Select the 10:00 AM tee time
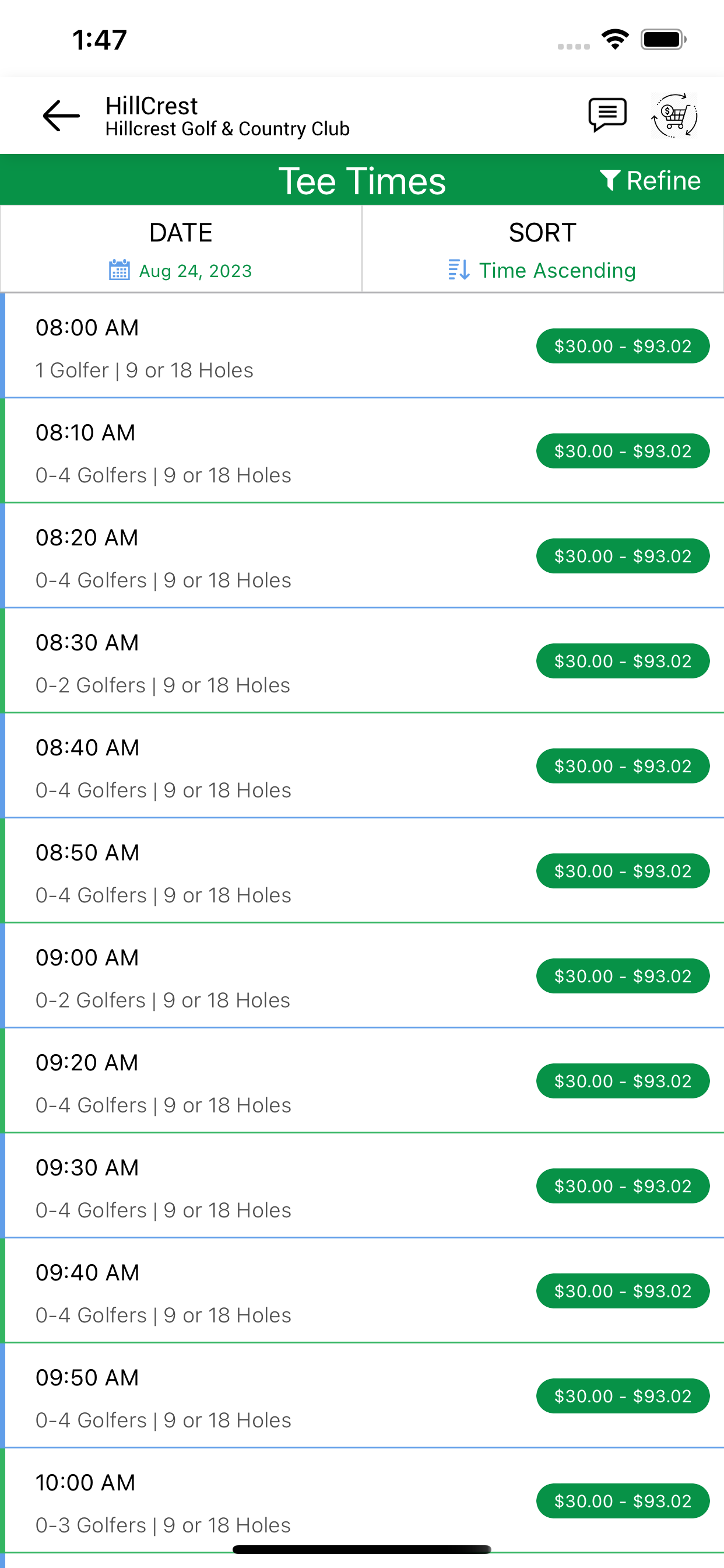724x1568 pixels. [x=362, y=1501]
